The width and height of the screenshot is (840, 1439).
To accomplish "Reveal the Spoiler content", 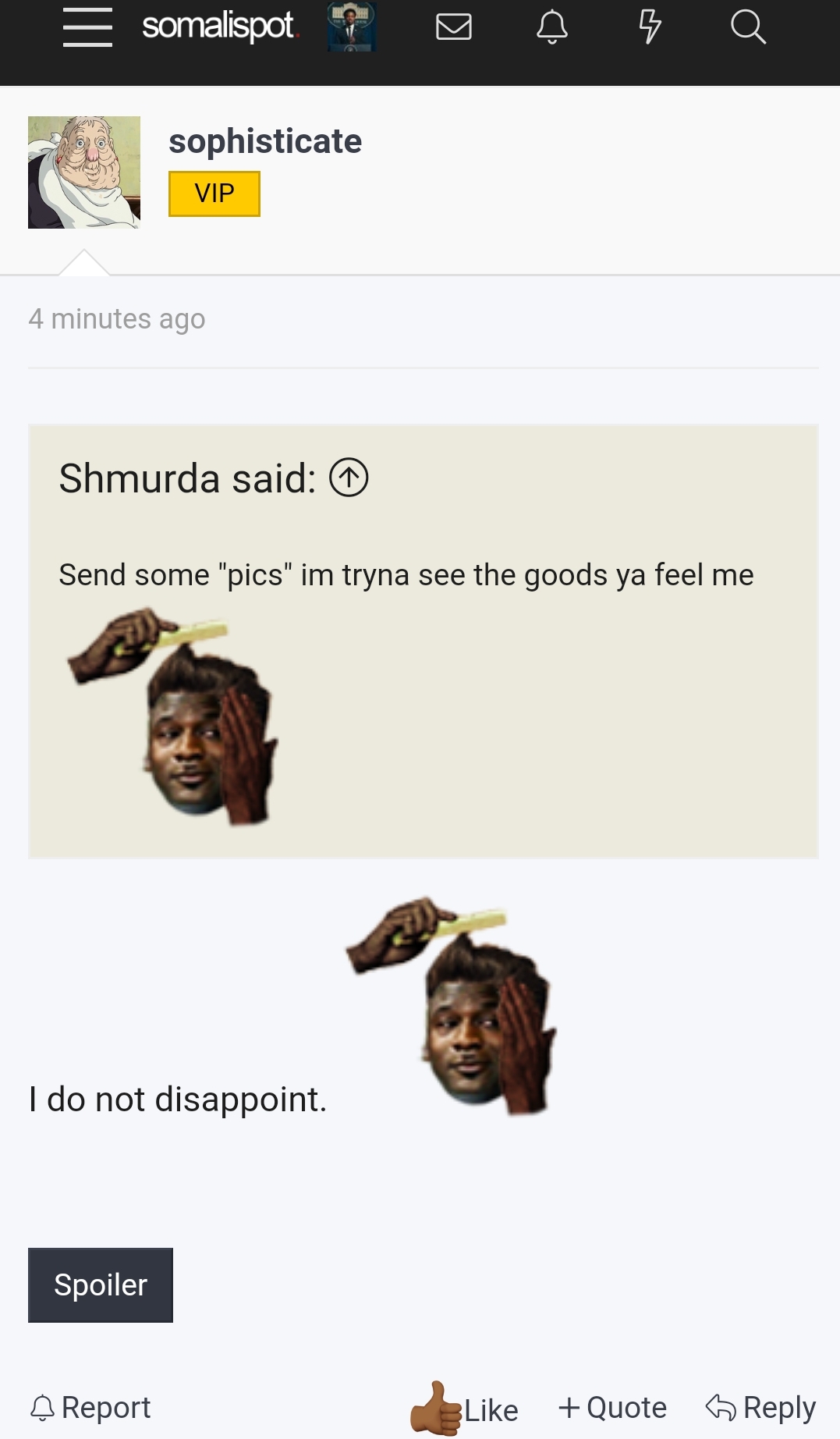I will coord(101,1284).
